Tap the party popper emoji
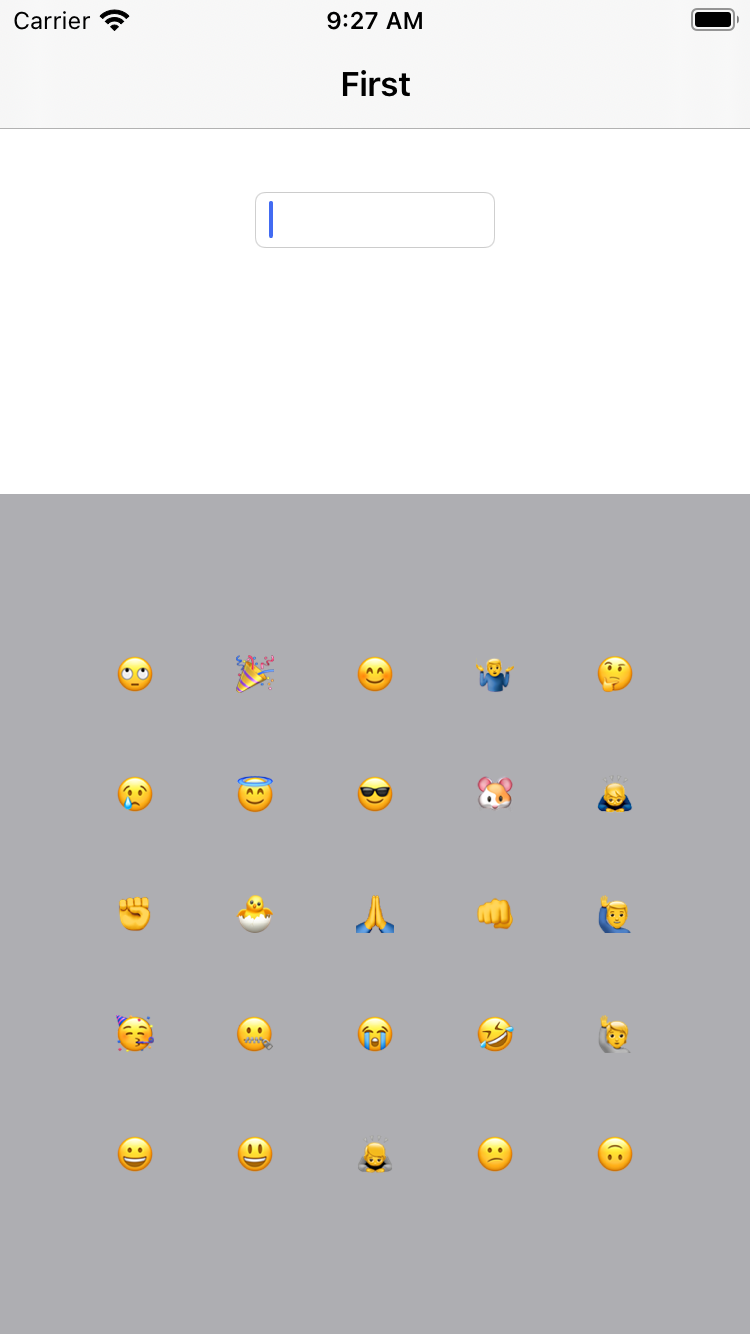Screen dimensions: 750x1334 click(x=255, y=674)
